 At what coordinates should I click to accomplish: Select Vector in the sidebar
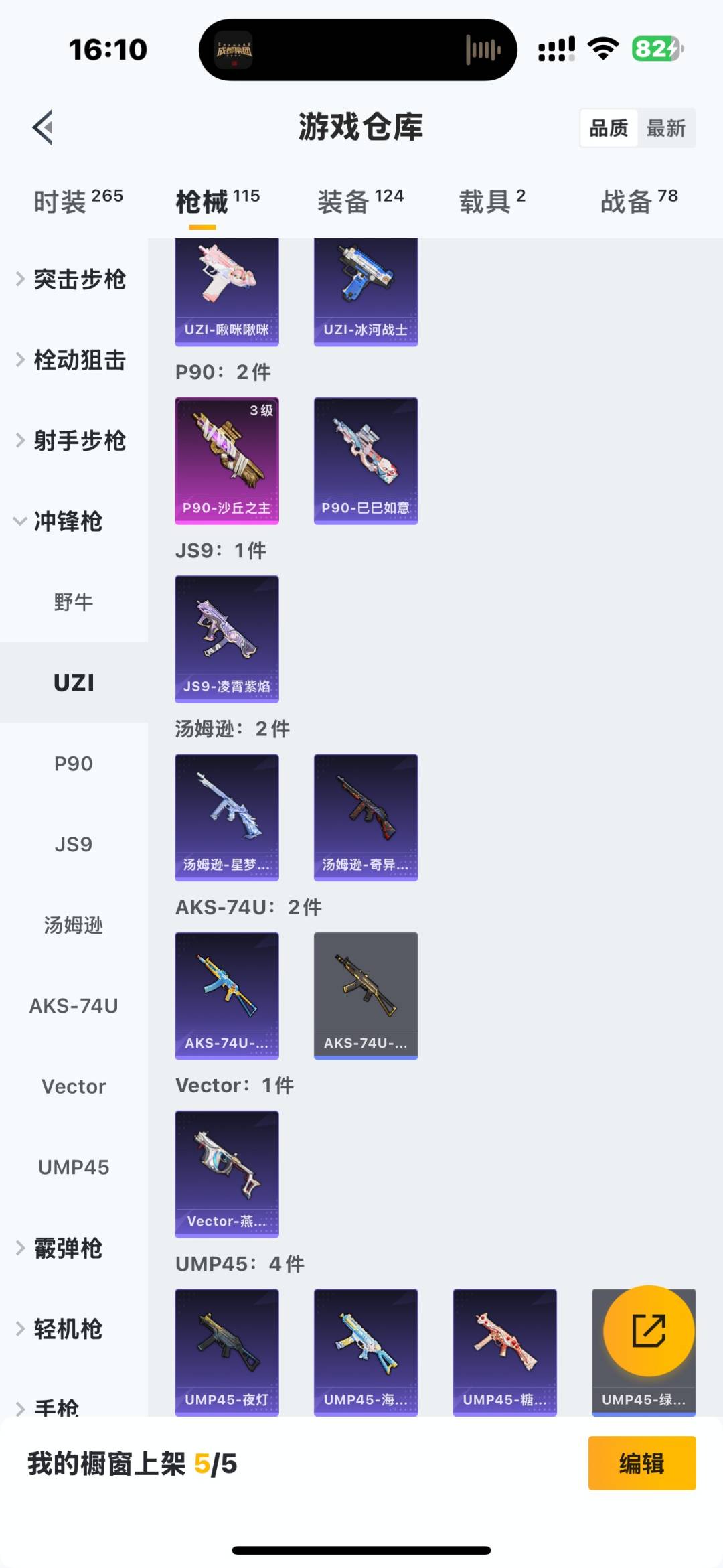[x=74, y=1086]
